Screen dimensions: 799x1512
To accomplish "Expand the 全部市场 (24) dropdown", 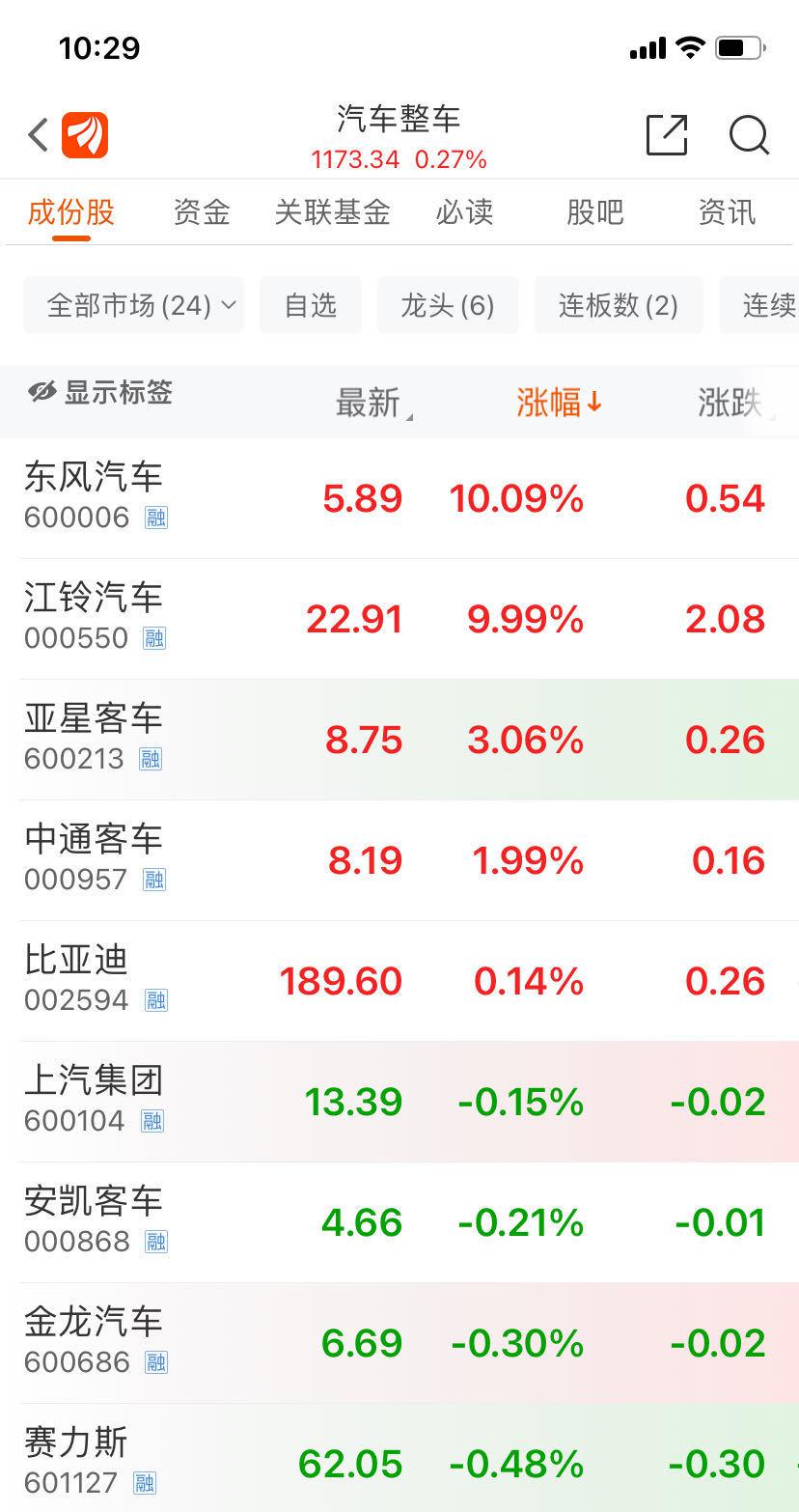I will click(x=133, y=306).
